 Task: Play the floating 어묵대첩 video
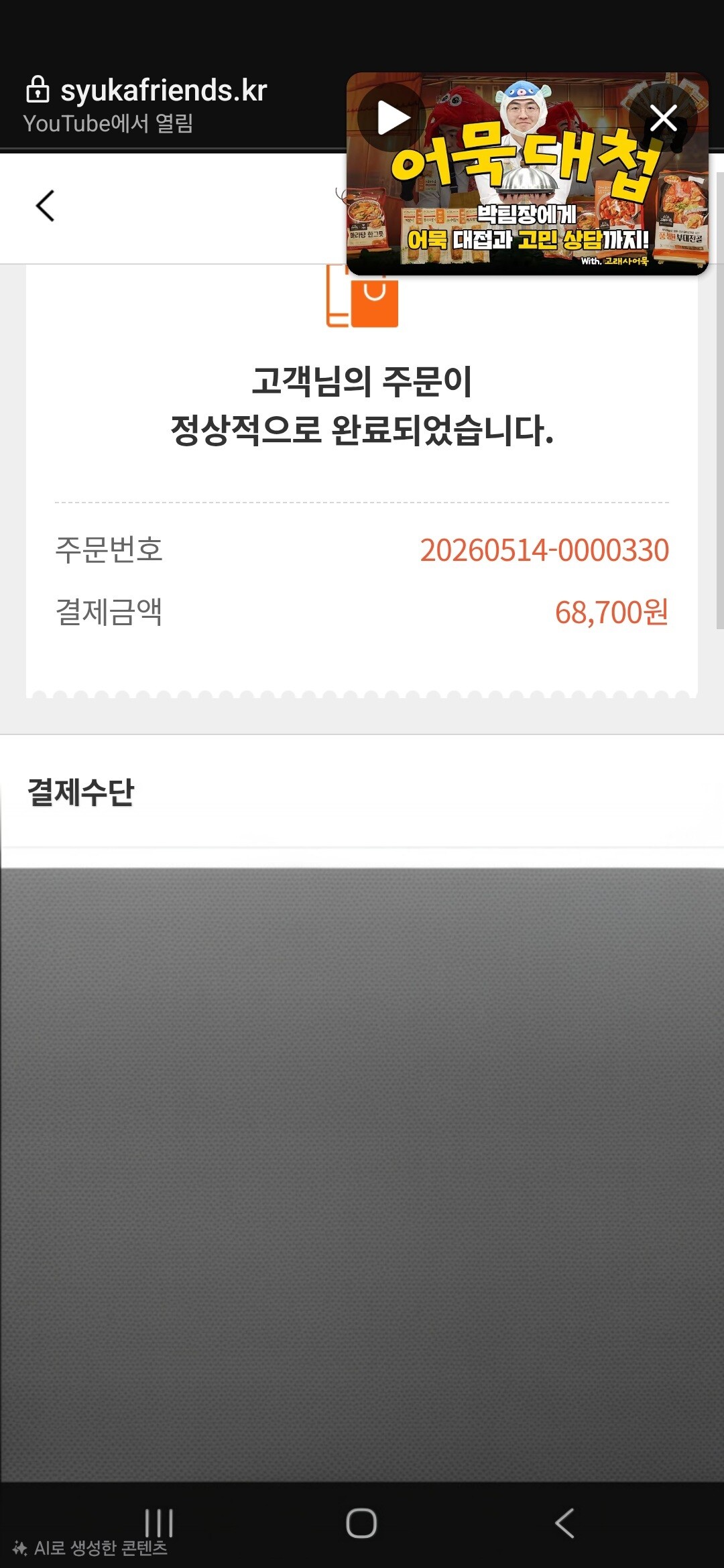[392, 118]
